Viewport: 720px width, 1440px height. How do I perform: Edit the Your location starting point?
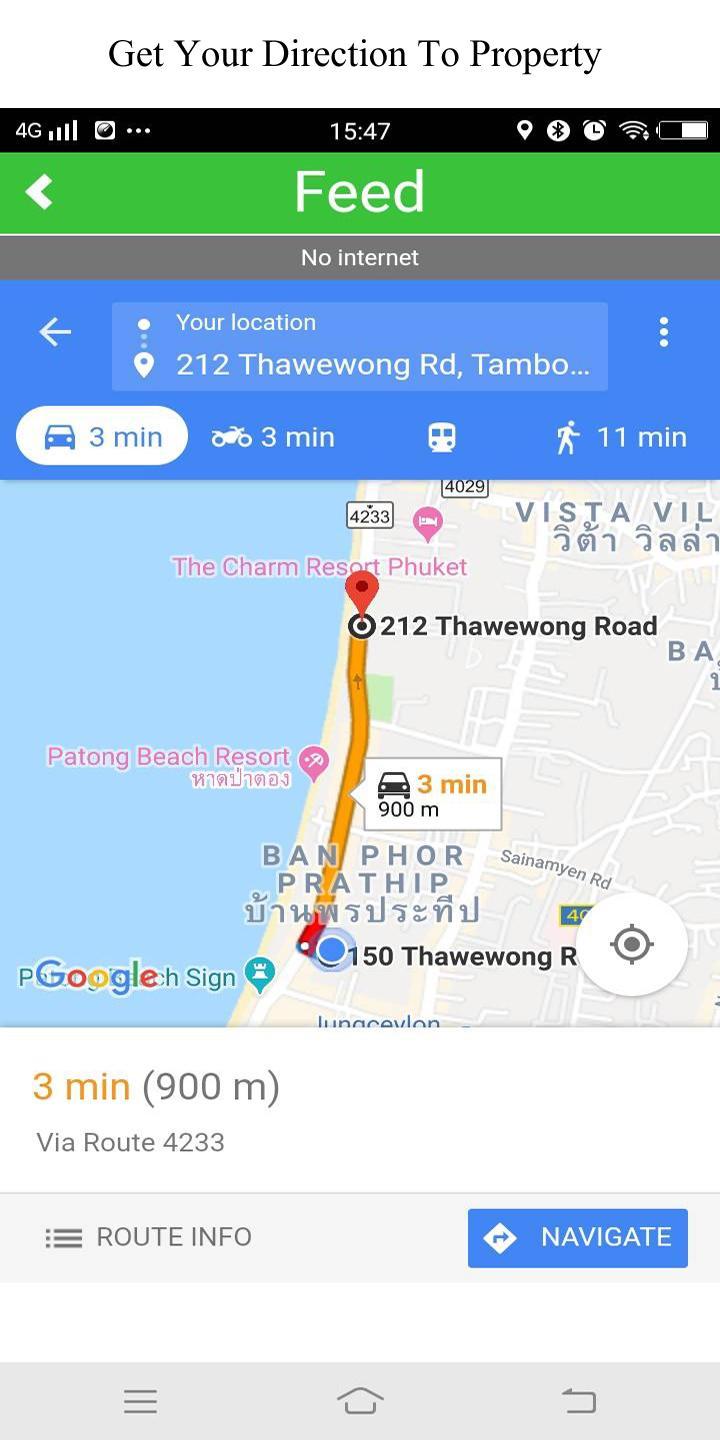pos(360,323)
